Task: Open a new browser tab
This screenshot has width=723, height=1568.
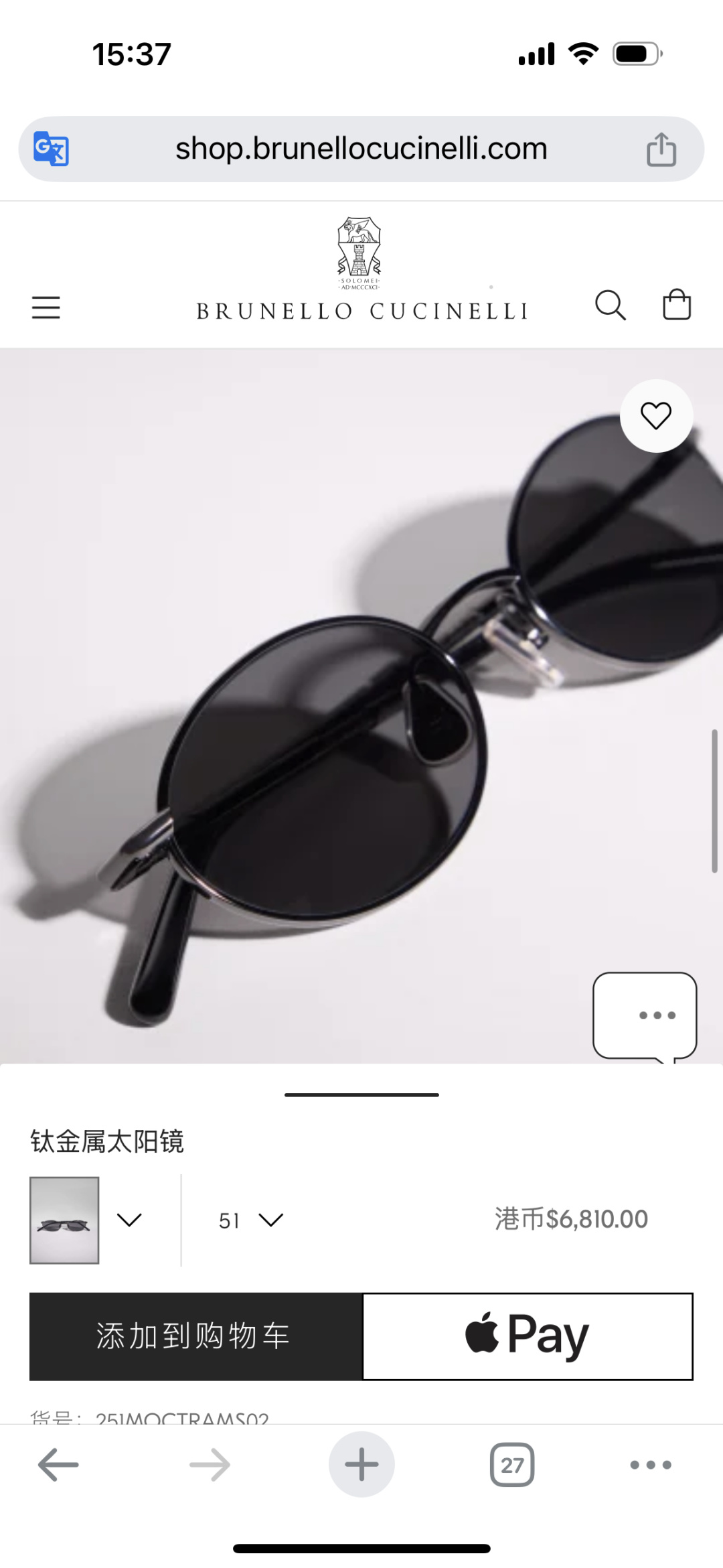Action: [361, 1465]
